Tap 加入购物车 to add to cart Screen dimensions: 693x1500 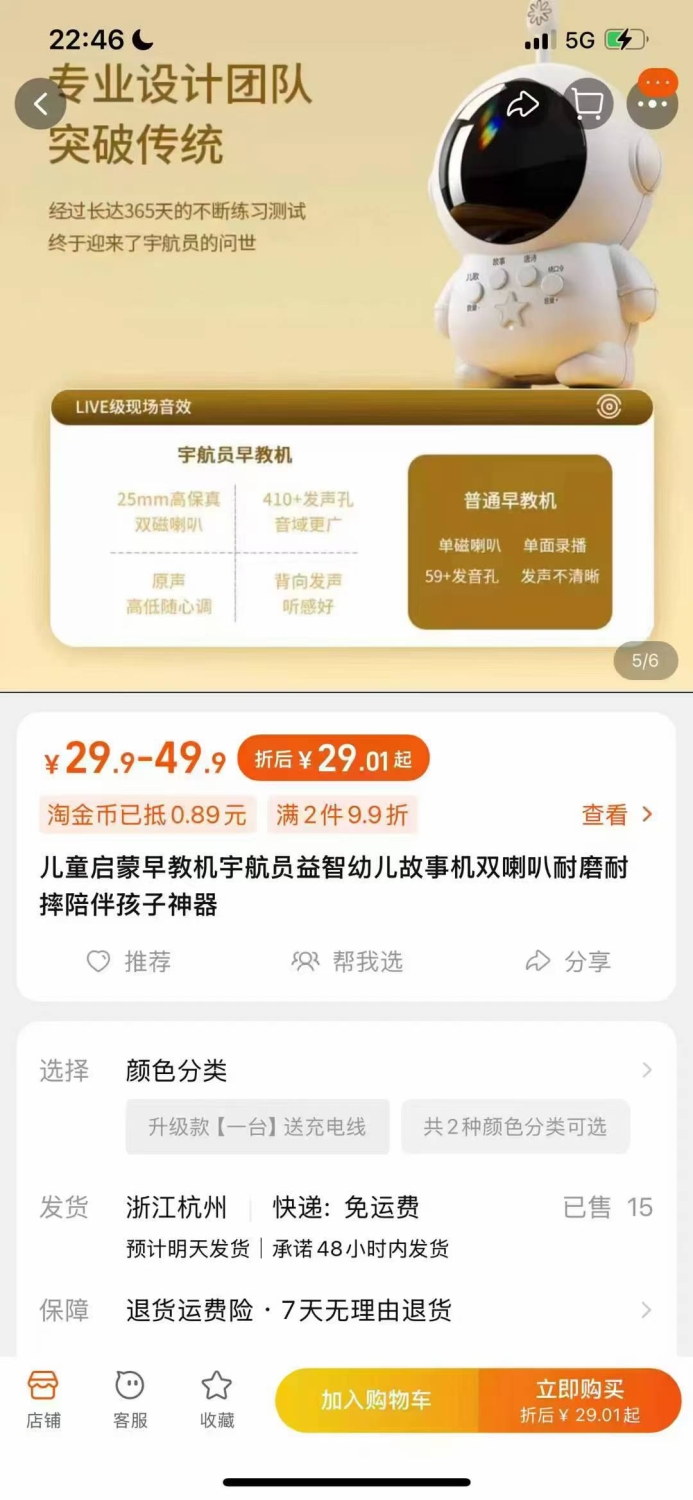coord(377,1400)
